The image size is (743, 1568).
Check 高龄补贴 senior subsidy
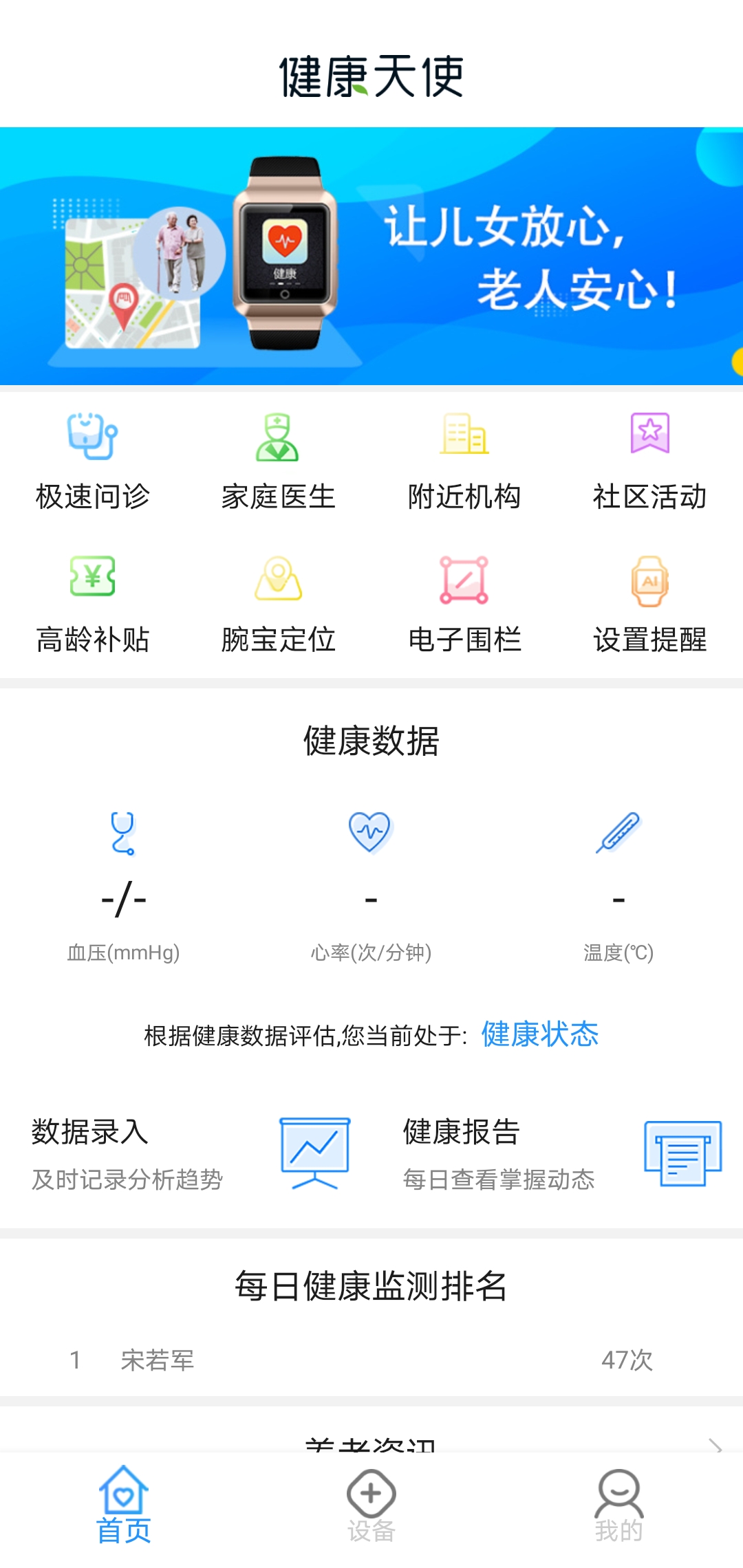pos(93,604)
